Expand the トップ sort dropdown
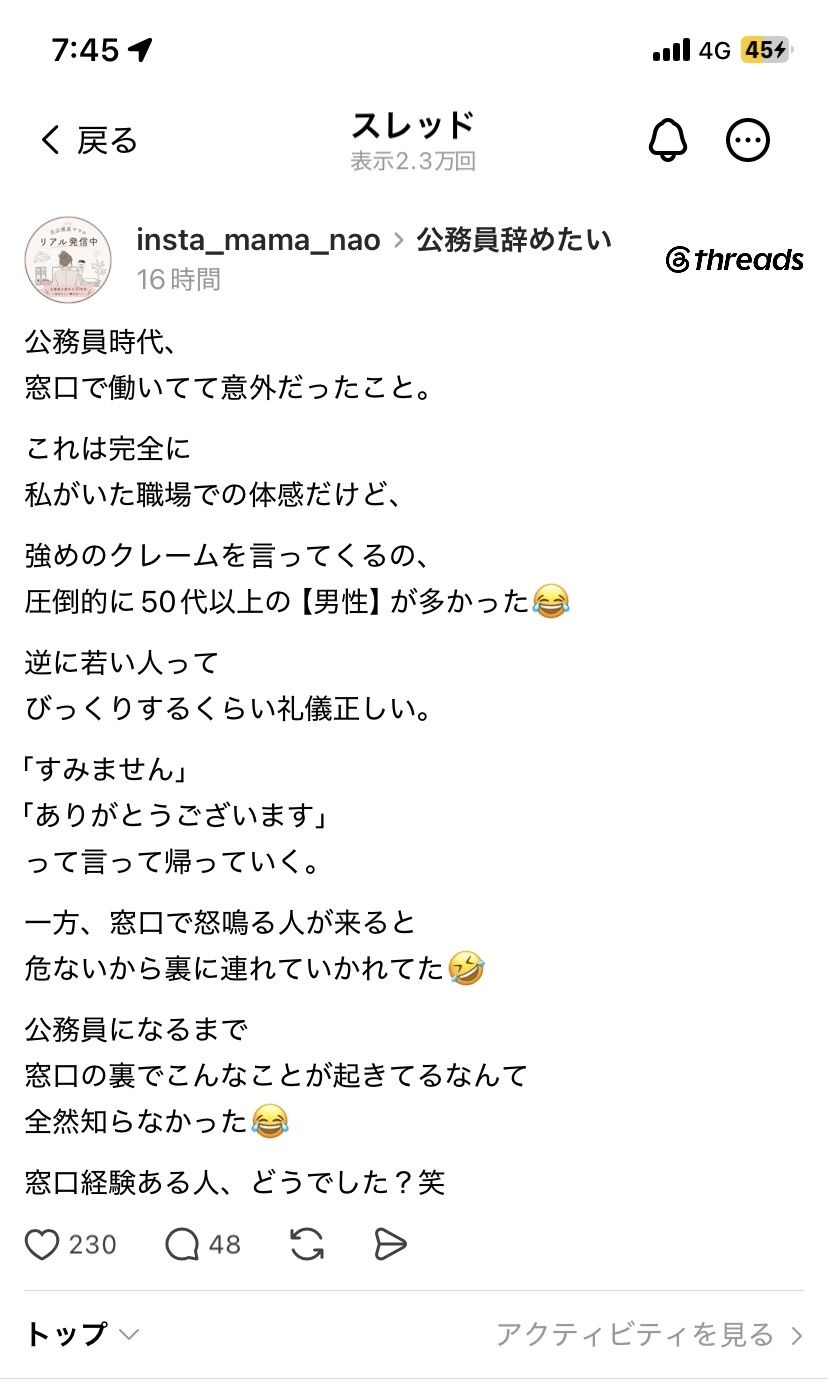 point(82,1334)
